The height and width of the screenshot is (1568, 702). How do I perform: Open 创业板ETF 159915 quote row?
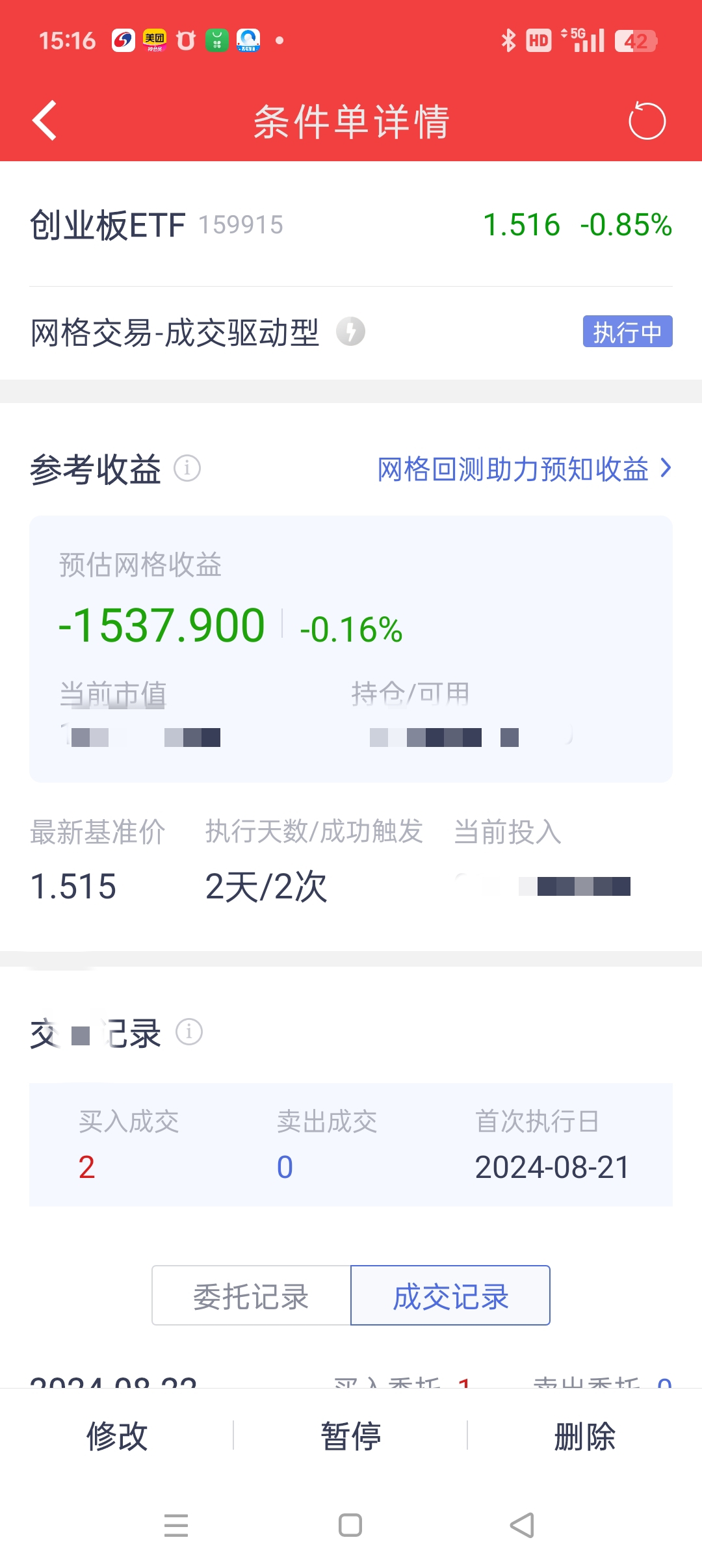click(x=351, y=225)
